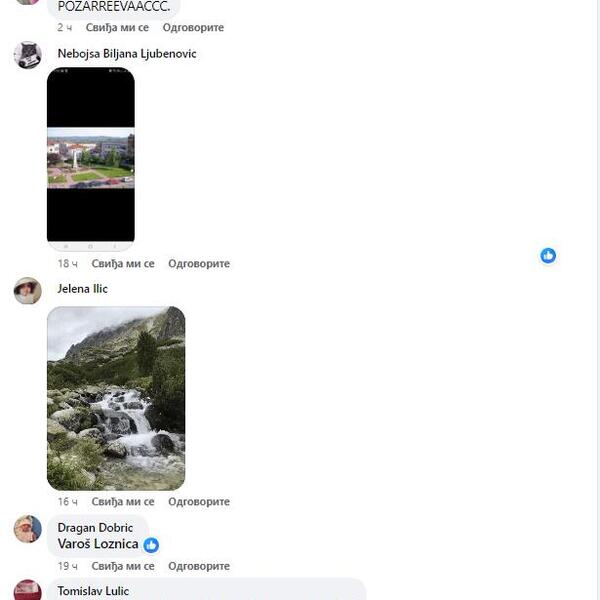Image resolution: width=600 pixels, height=600 pixels.
Task: Tap Dragan Dobric's profile avatar
Action: pos(28,530)
